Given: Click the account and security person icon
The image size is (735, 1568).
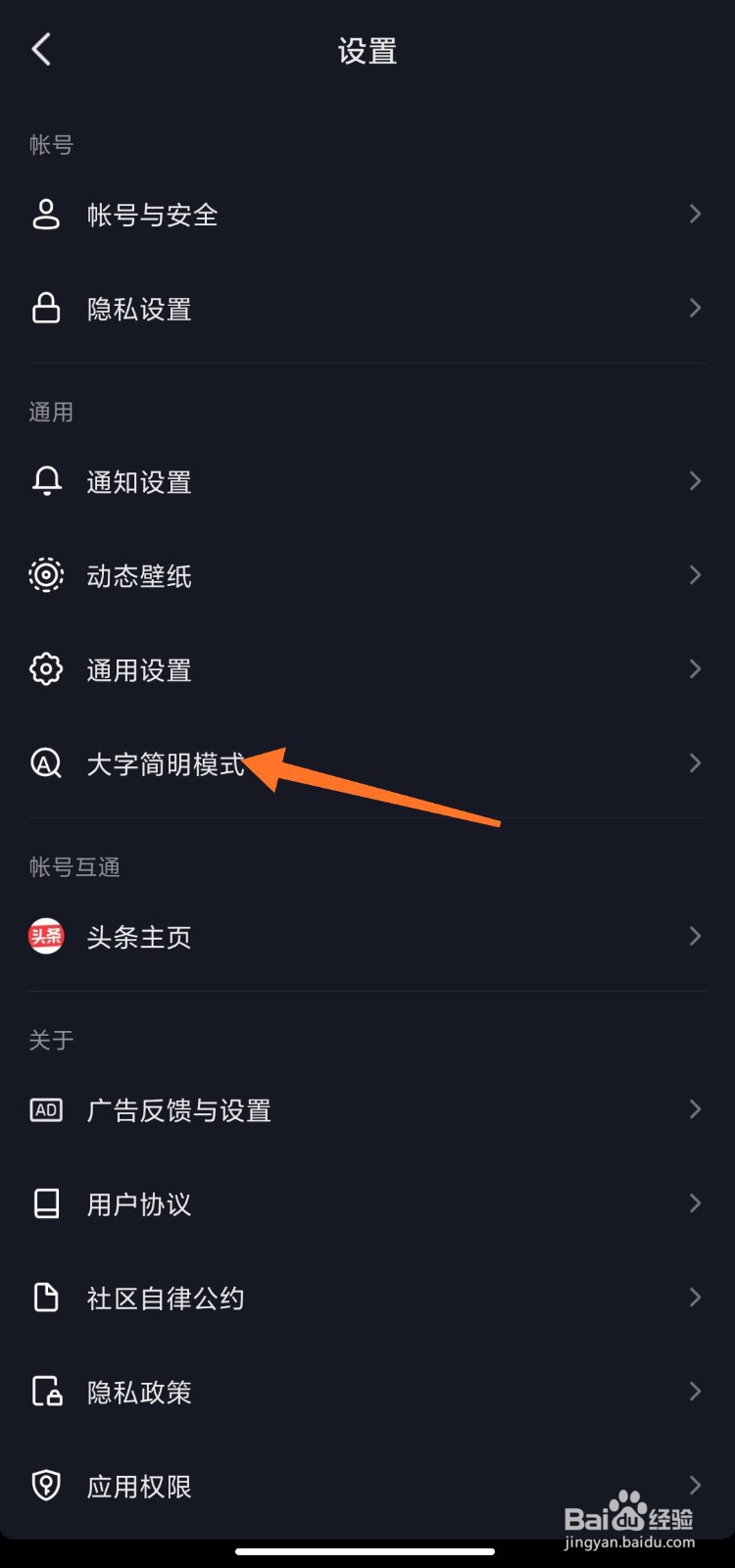Looking at the screenshot, I should click(46, 214).
